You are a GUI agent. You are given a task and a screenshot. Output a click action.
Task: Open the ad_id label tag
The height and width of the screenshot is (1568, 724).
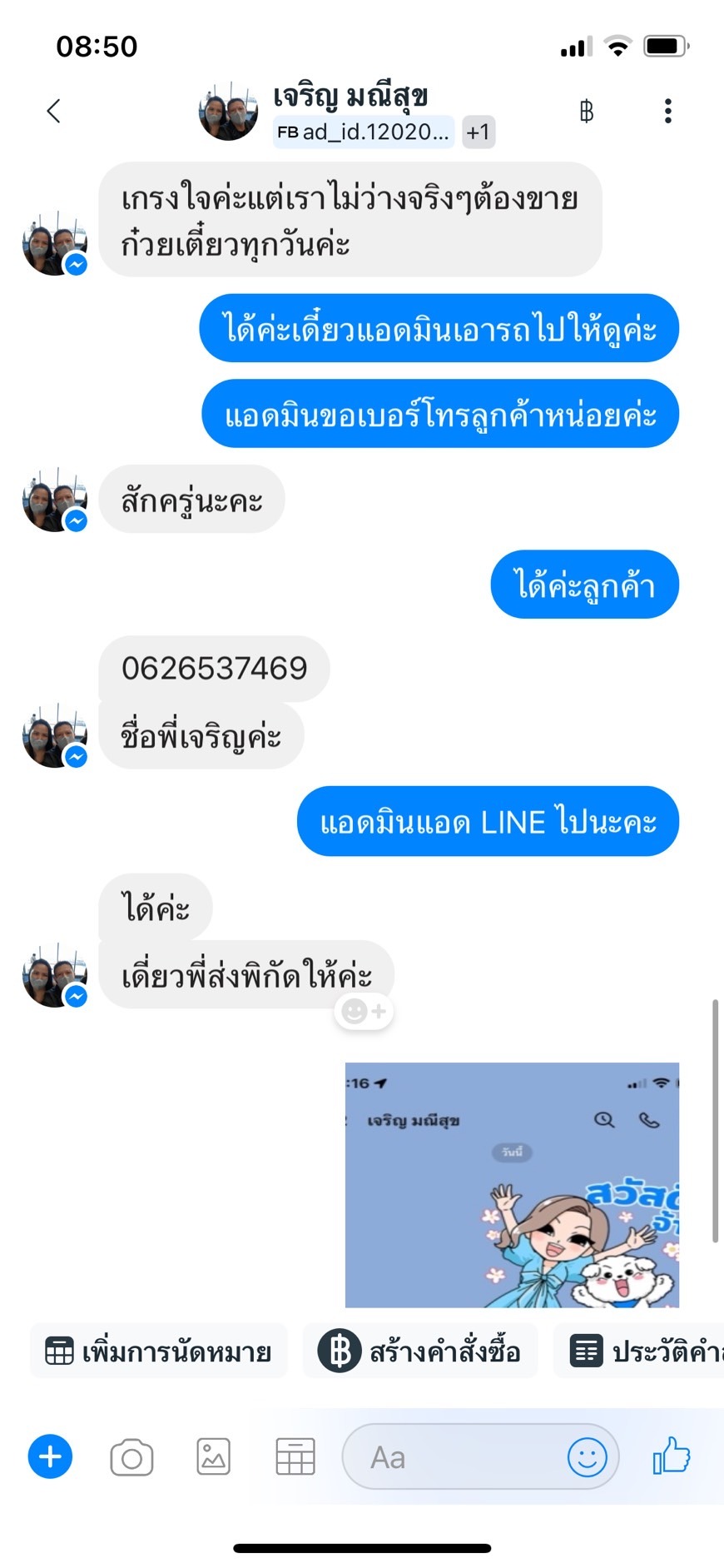(x=364, y=132)
